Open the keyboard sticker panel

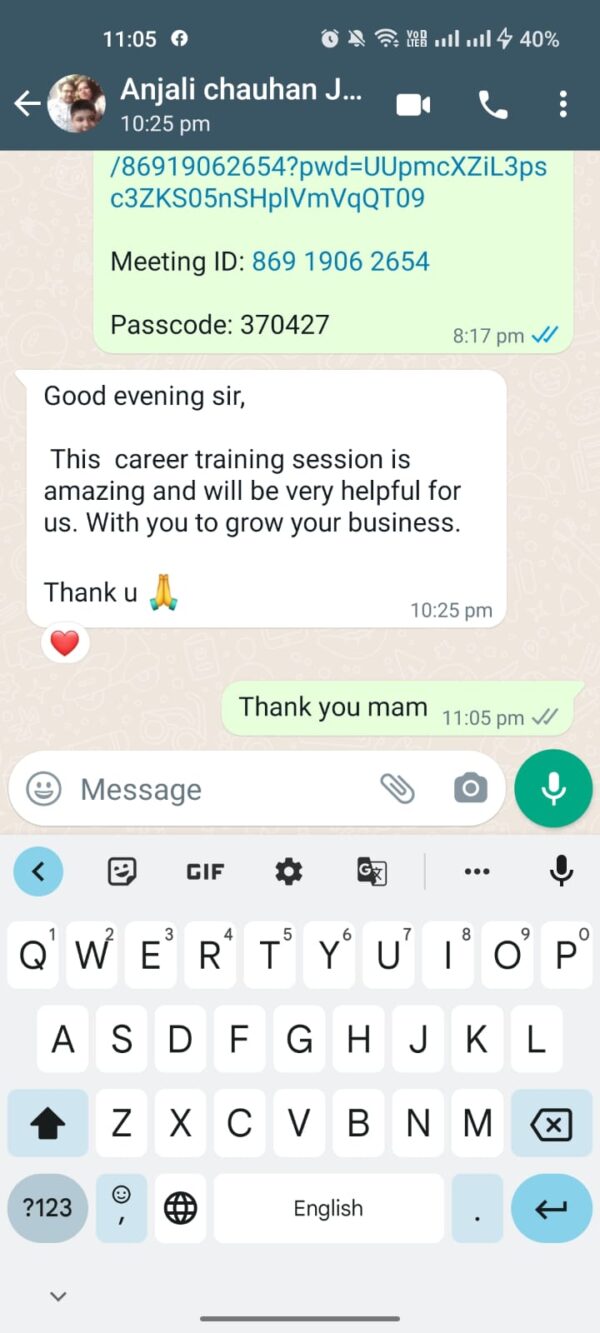click(x=122, y=872)
